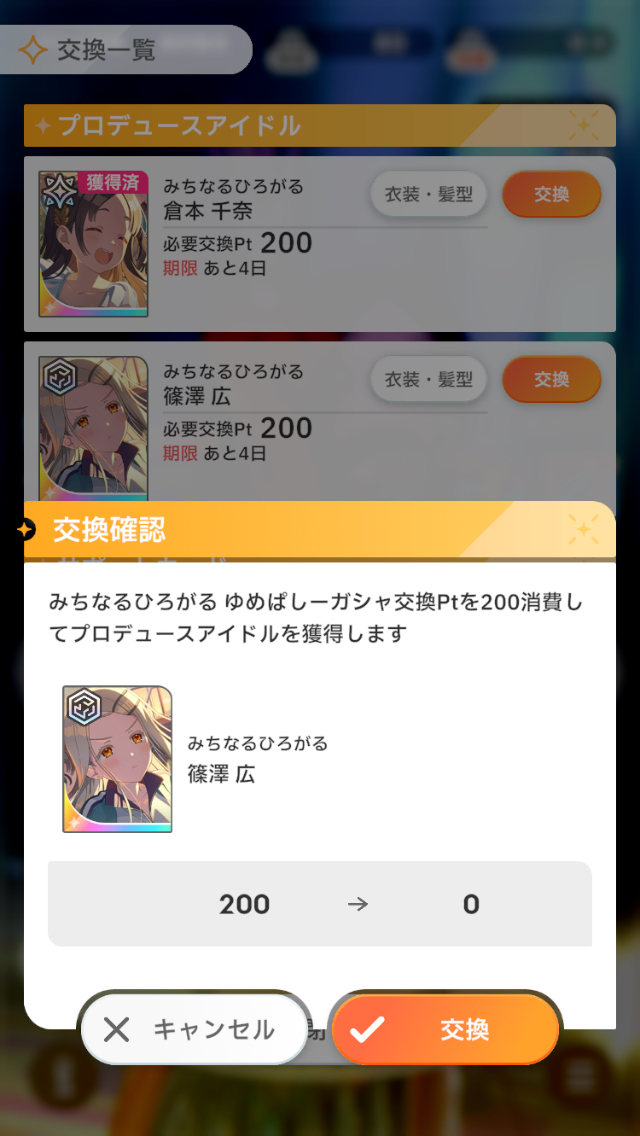The width and height of the screenshot is (640, 1136).
Task: Tap 交換 button in 篠澤 広 row
Action: coord(551,380)
